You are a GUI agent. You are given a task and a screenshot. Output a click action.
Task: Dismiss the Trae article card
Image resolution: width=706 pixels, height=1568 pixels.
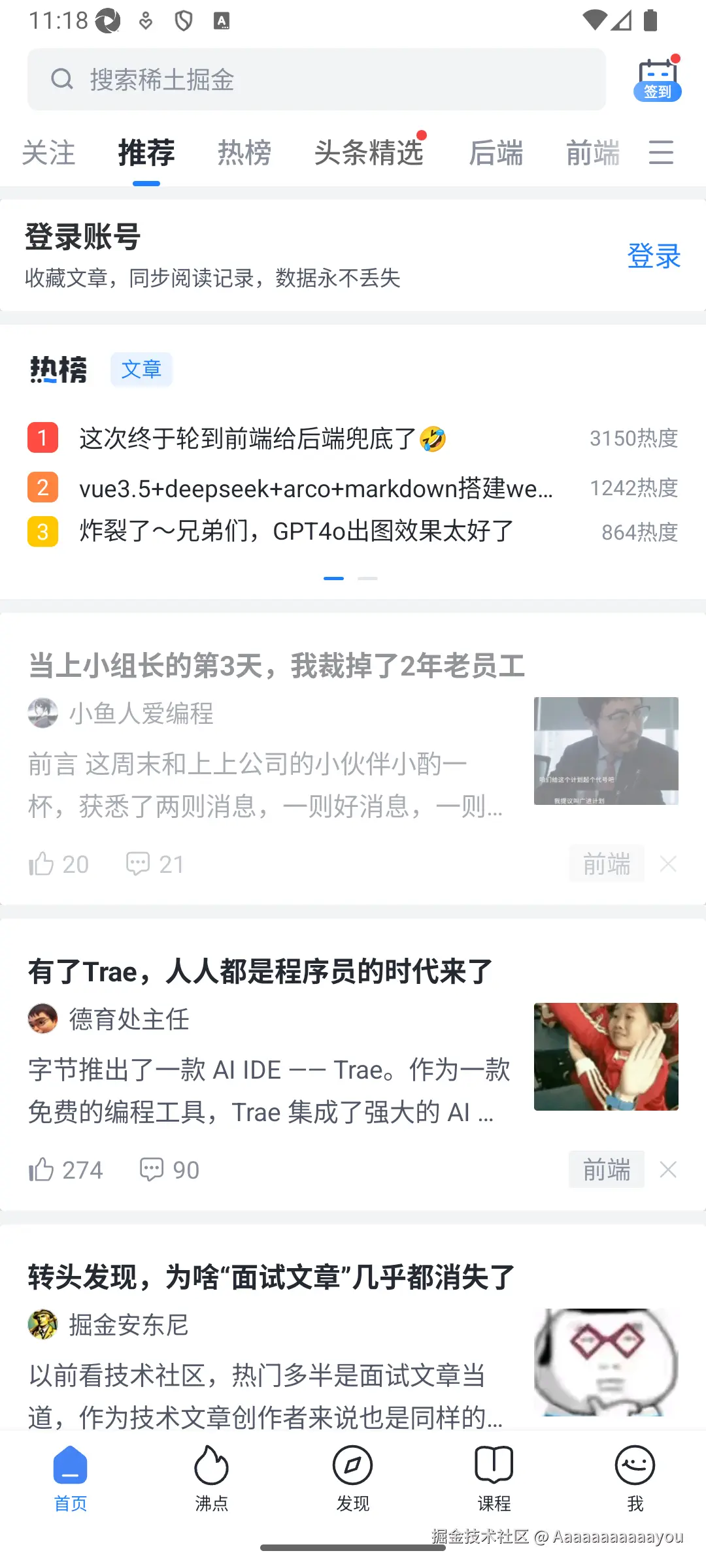click(x=668, y=1169)
